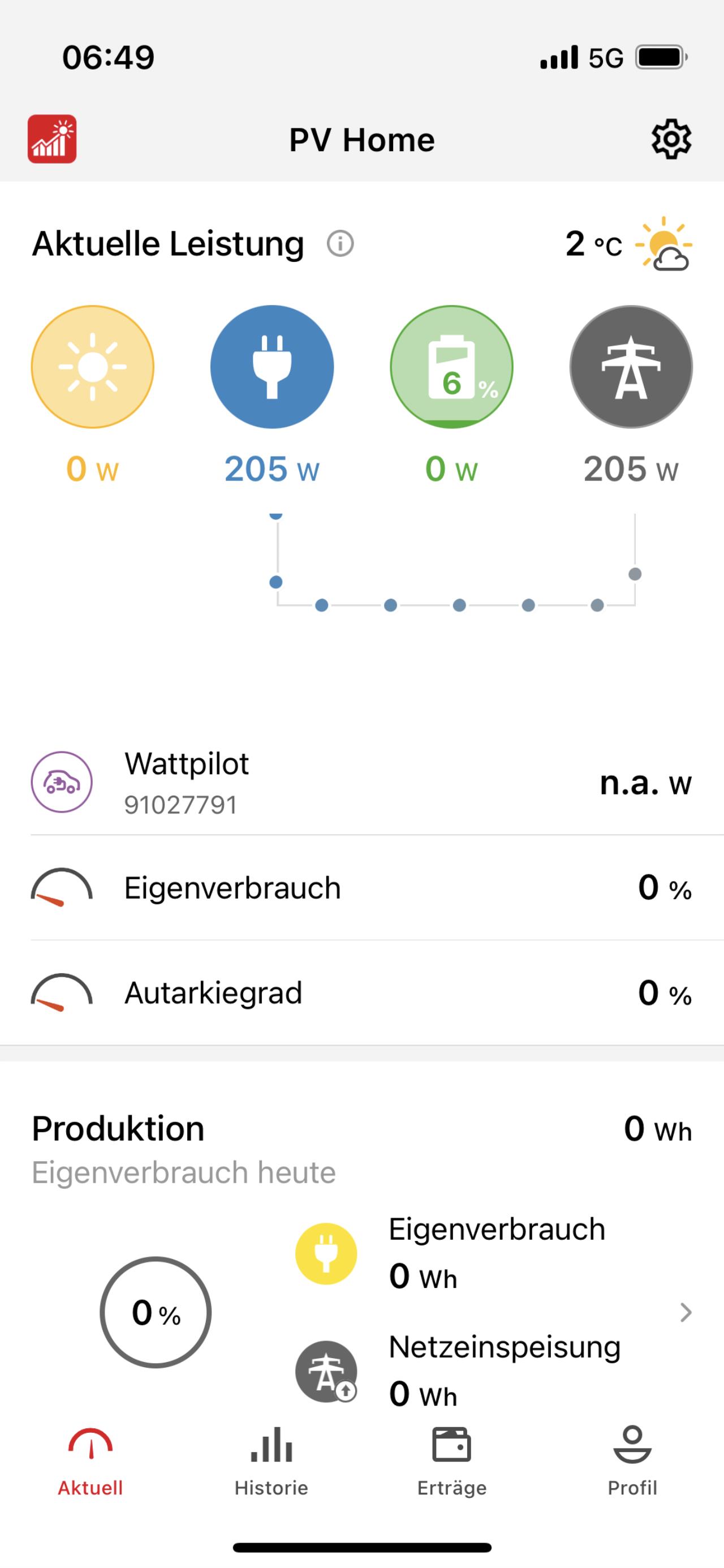Open the settings gear icon
The height and width of the screenshot is (1568, 724).
pos(671,139)
